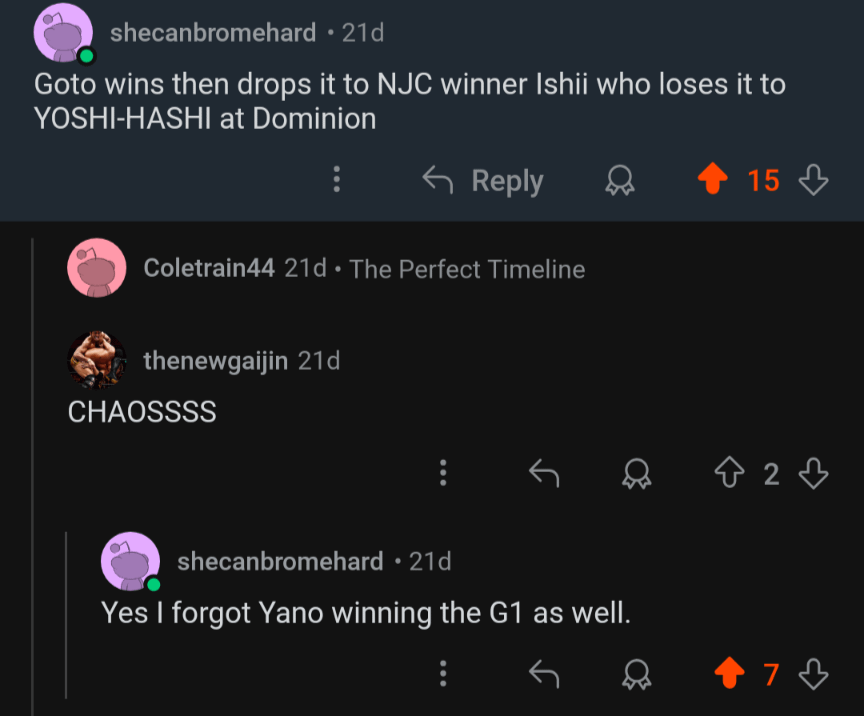Downvote the CHAOSSSS comment
This screenshot has width=864, height=716.
814,474
